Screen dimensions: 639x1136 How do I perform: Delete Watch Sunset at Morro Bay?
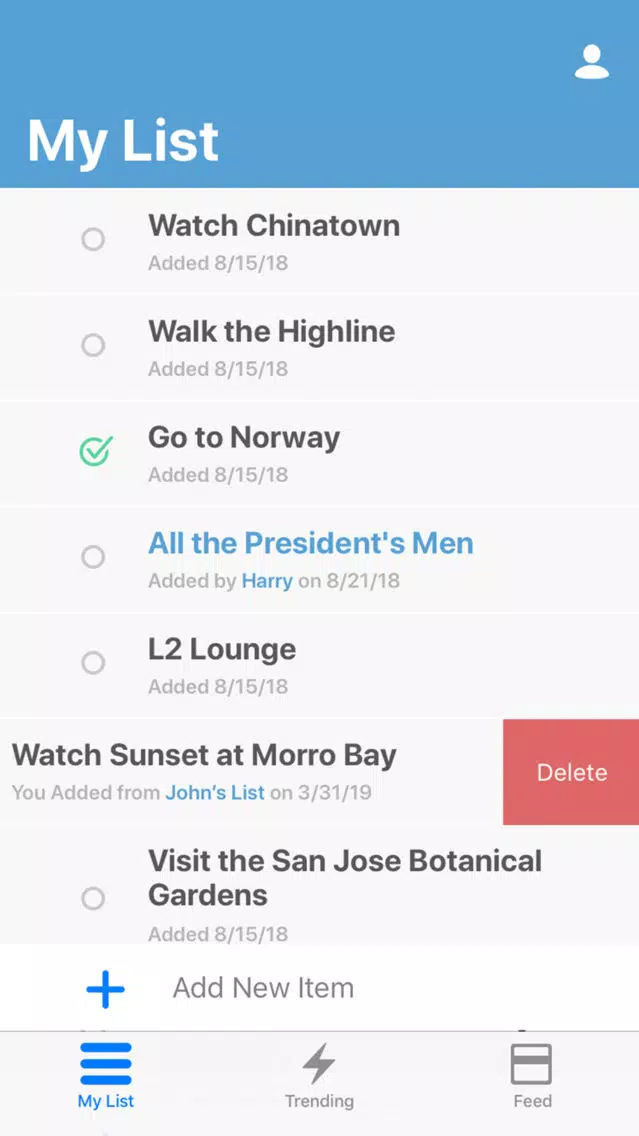click(x=571, y=772)
